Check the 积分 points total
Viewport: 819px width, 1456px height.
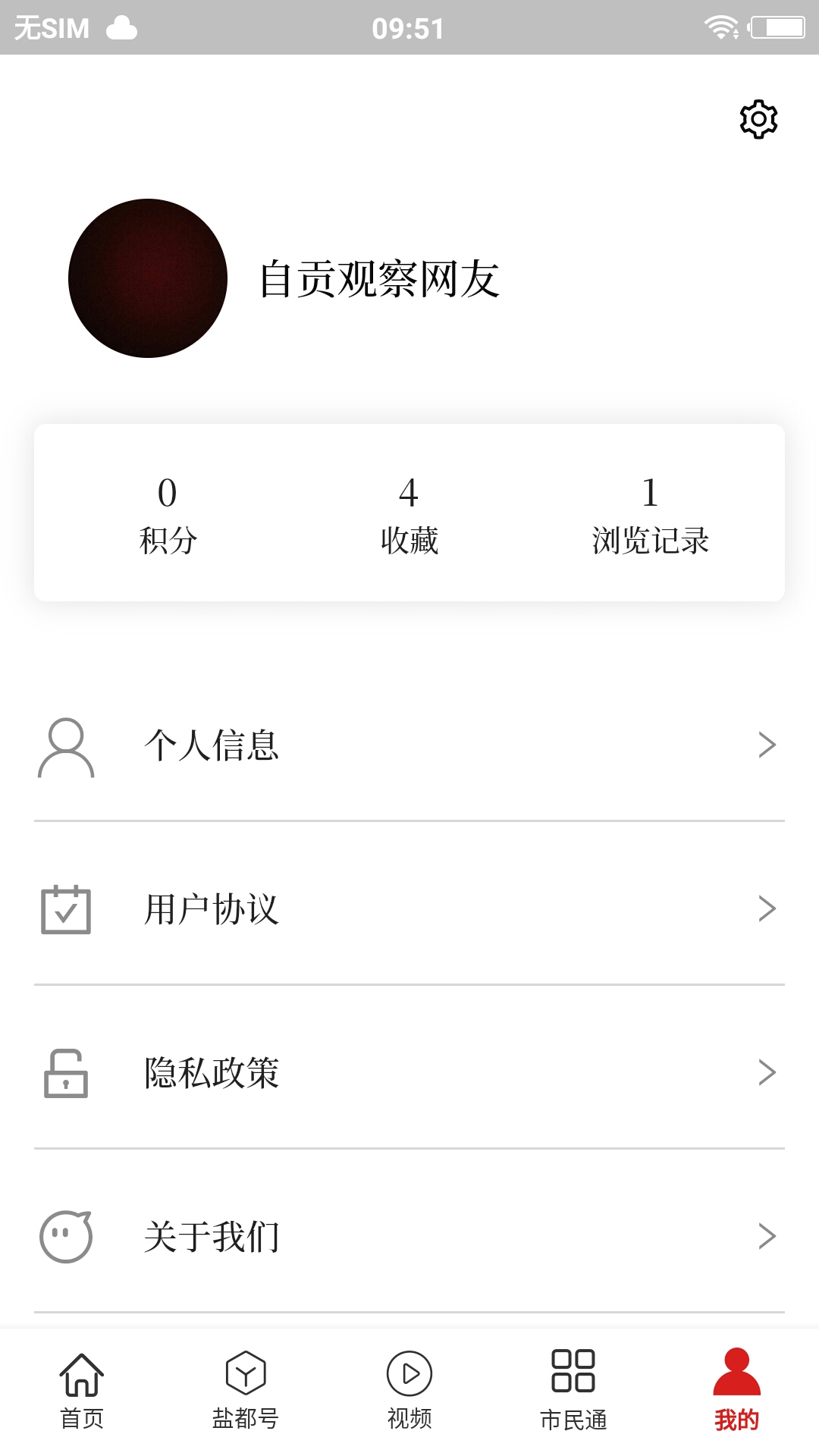click(x=168, y=516)
